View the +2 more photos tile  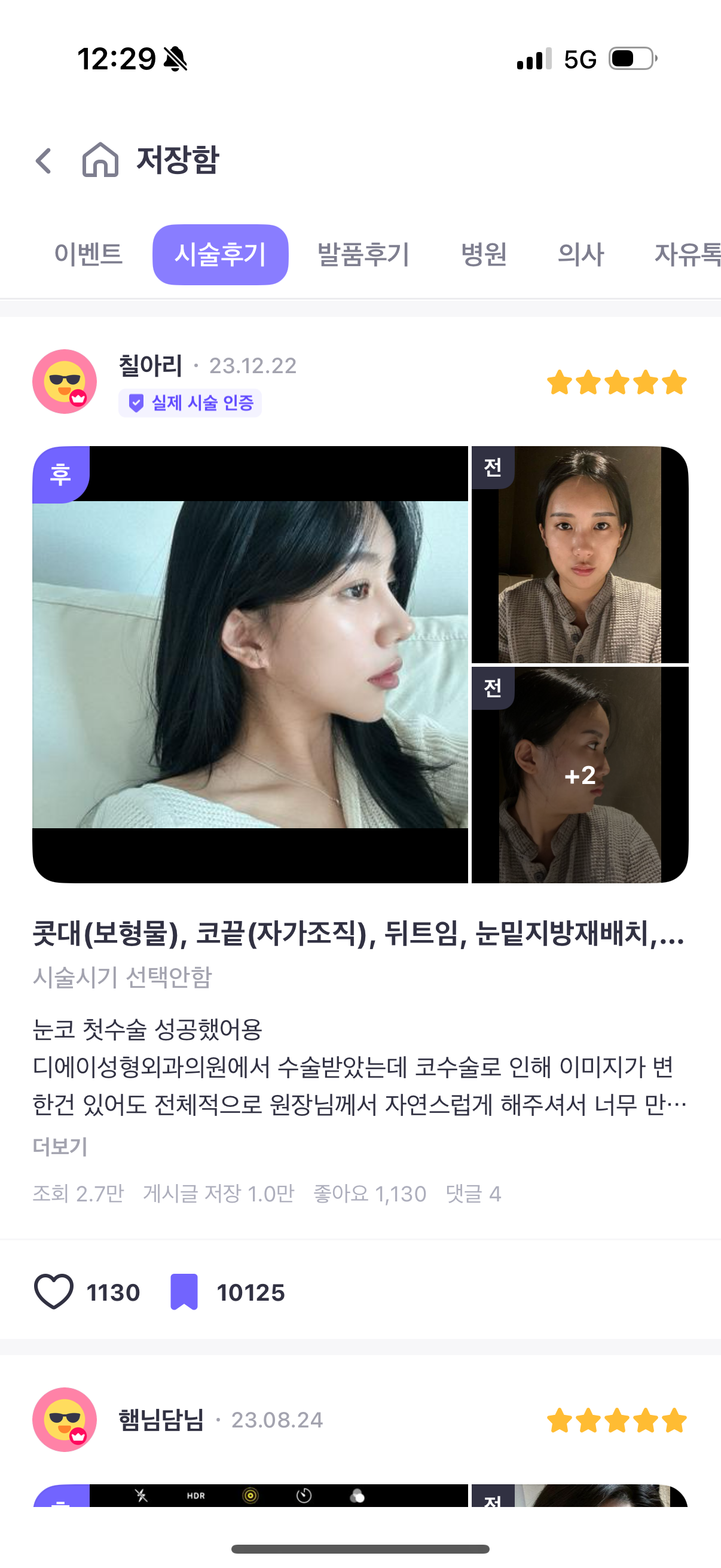tap(580, 775)
